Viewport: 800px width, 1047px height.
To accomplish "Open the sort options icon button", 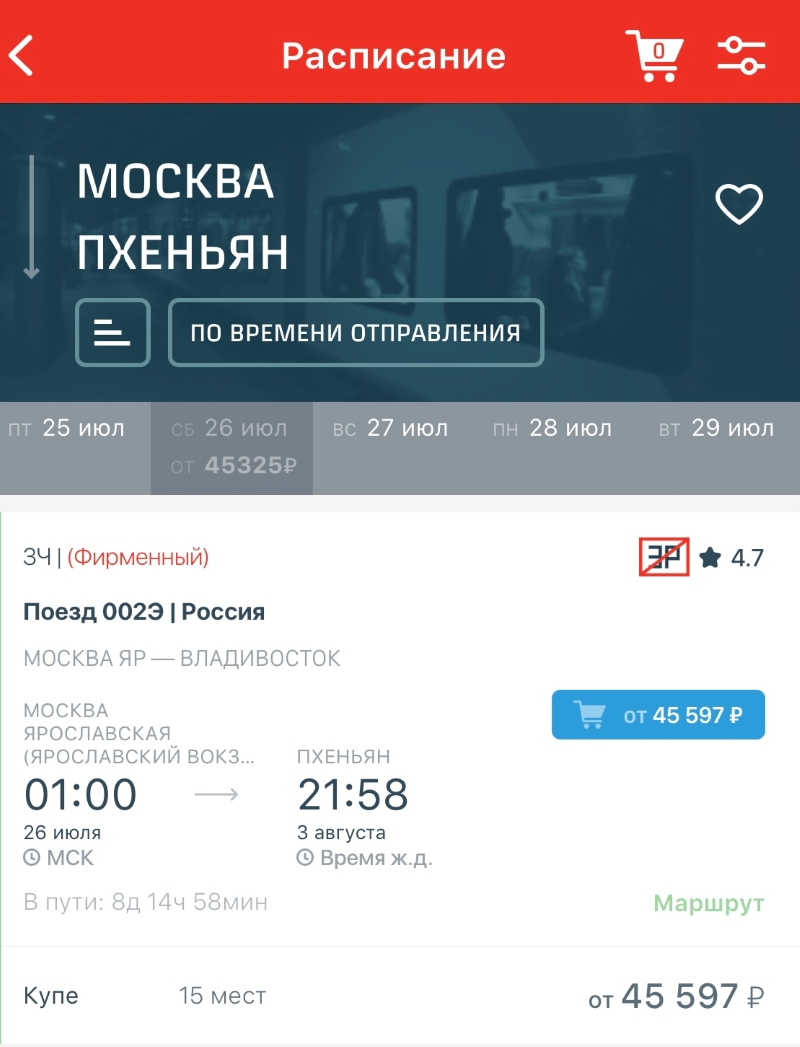I will (x=113, y=332).
